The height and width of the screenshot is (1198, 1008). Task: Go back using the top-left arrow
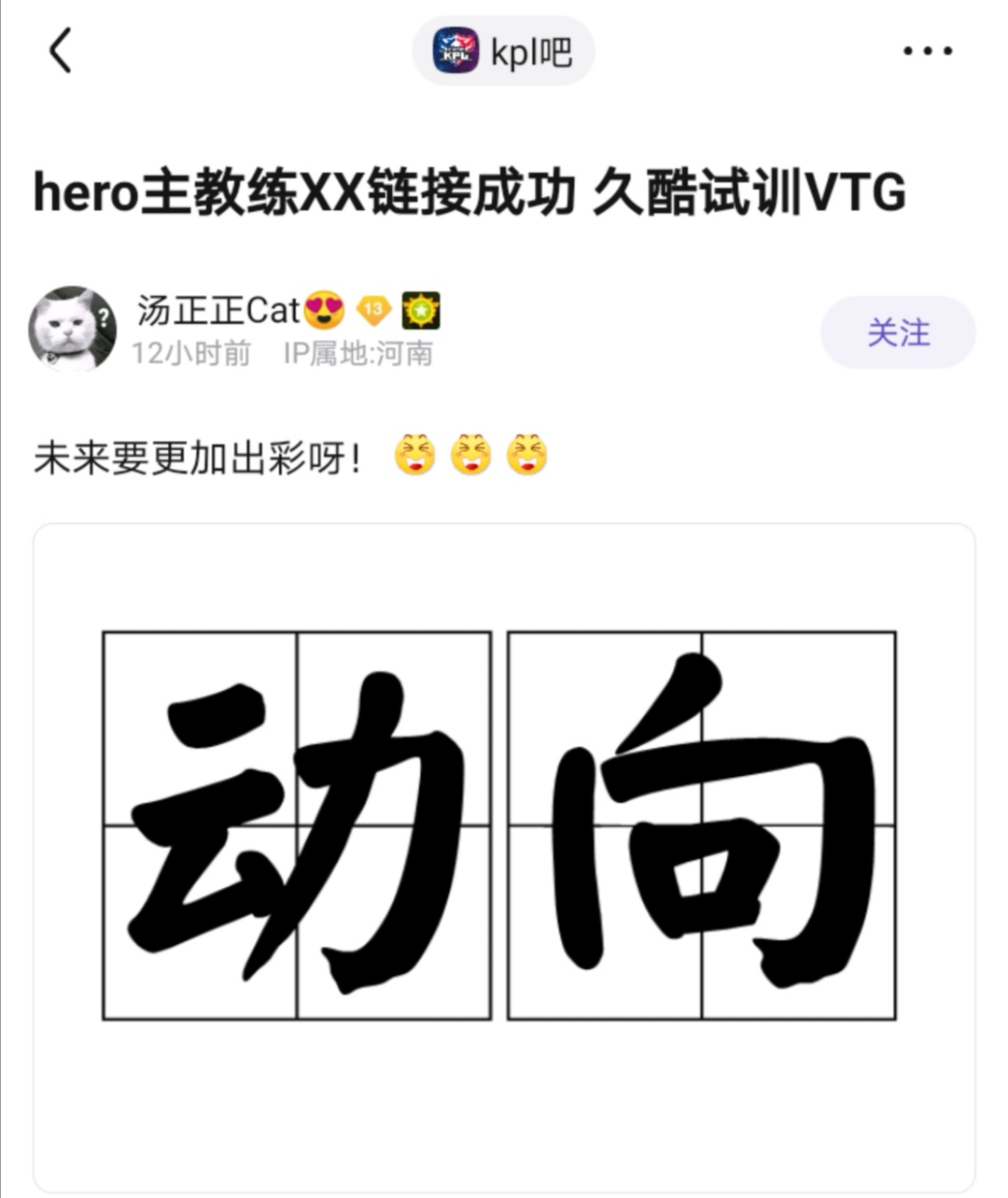pos(61,50)
